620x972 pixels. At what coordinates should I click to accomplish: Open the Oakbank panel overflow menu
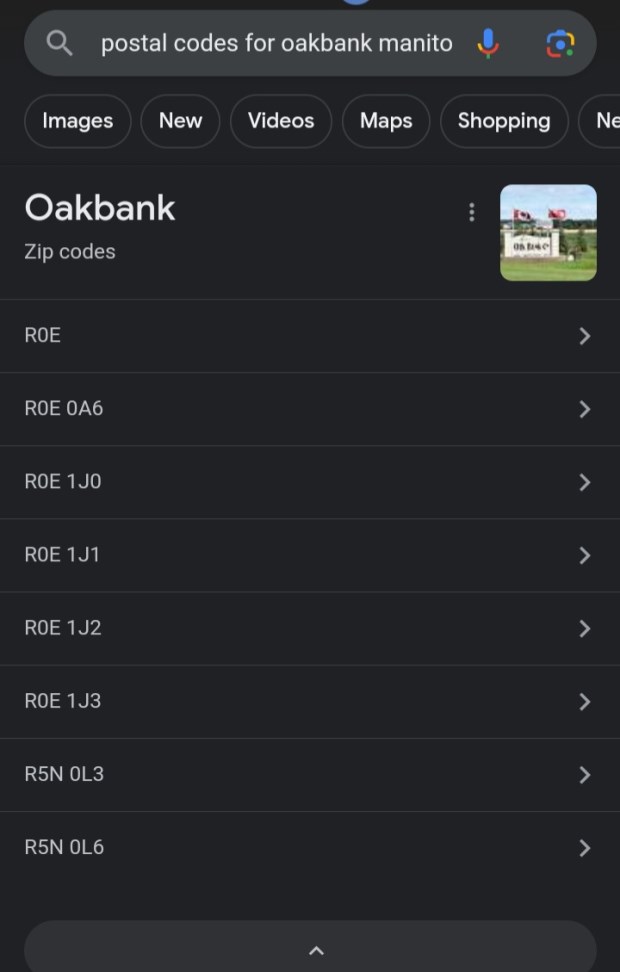[472, 212]
